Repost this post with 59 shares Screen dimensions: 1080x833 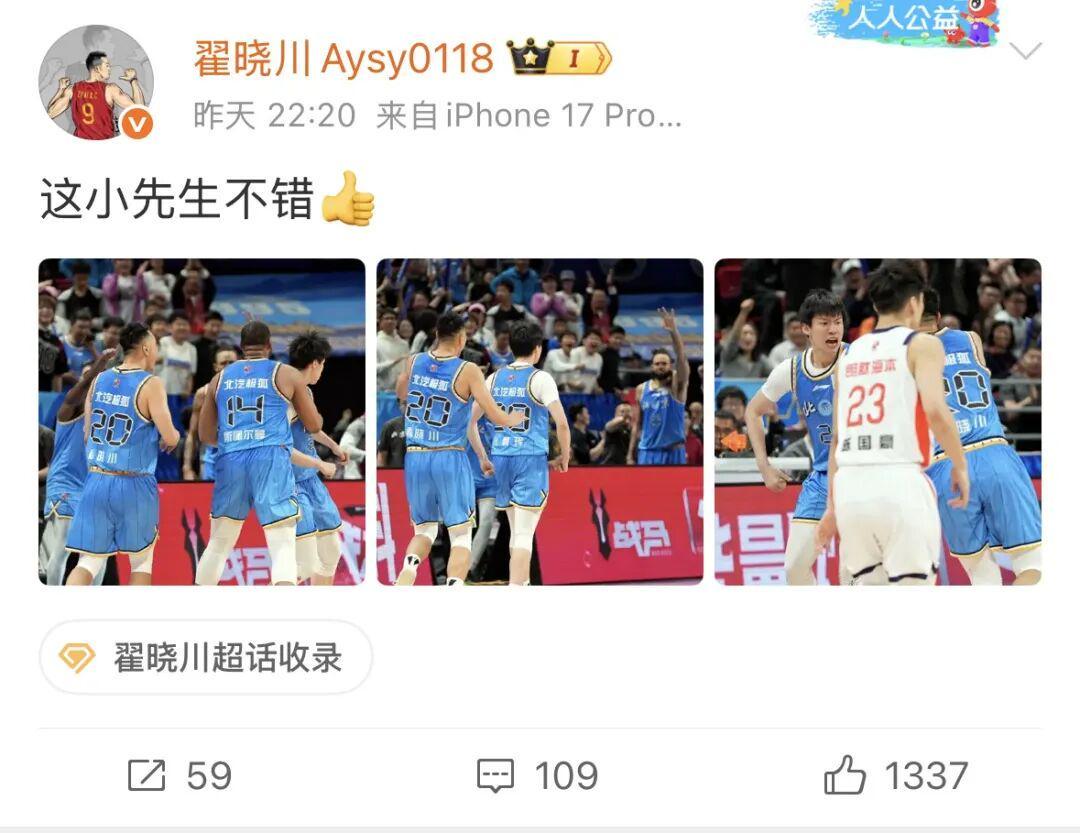point(180,776)
